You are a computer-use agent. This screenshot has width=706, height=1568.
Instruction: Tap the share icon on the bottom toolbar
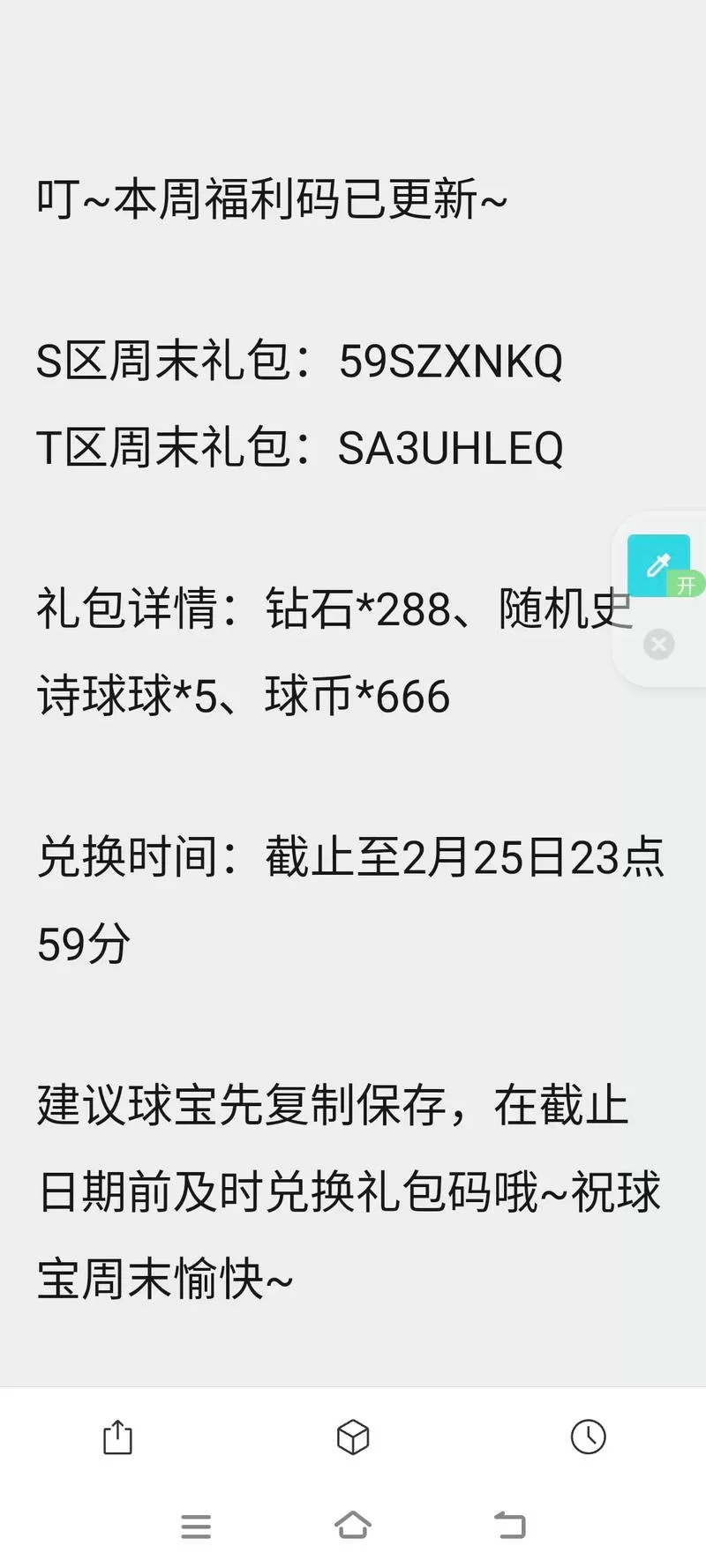(117, 1437)
